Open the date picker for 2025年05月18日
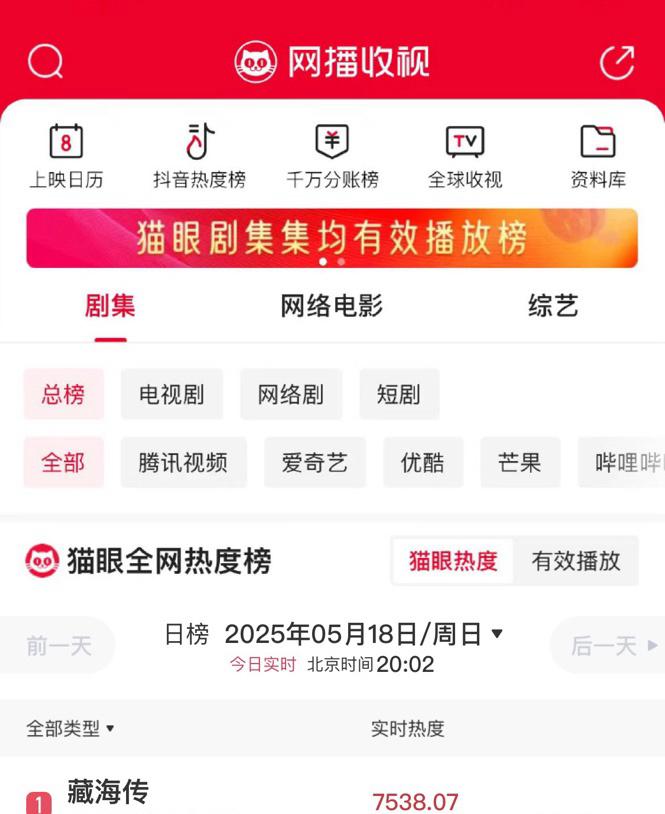This screenshot has height=814, width=665. 364,634
